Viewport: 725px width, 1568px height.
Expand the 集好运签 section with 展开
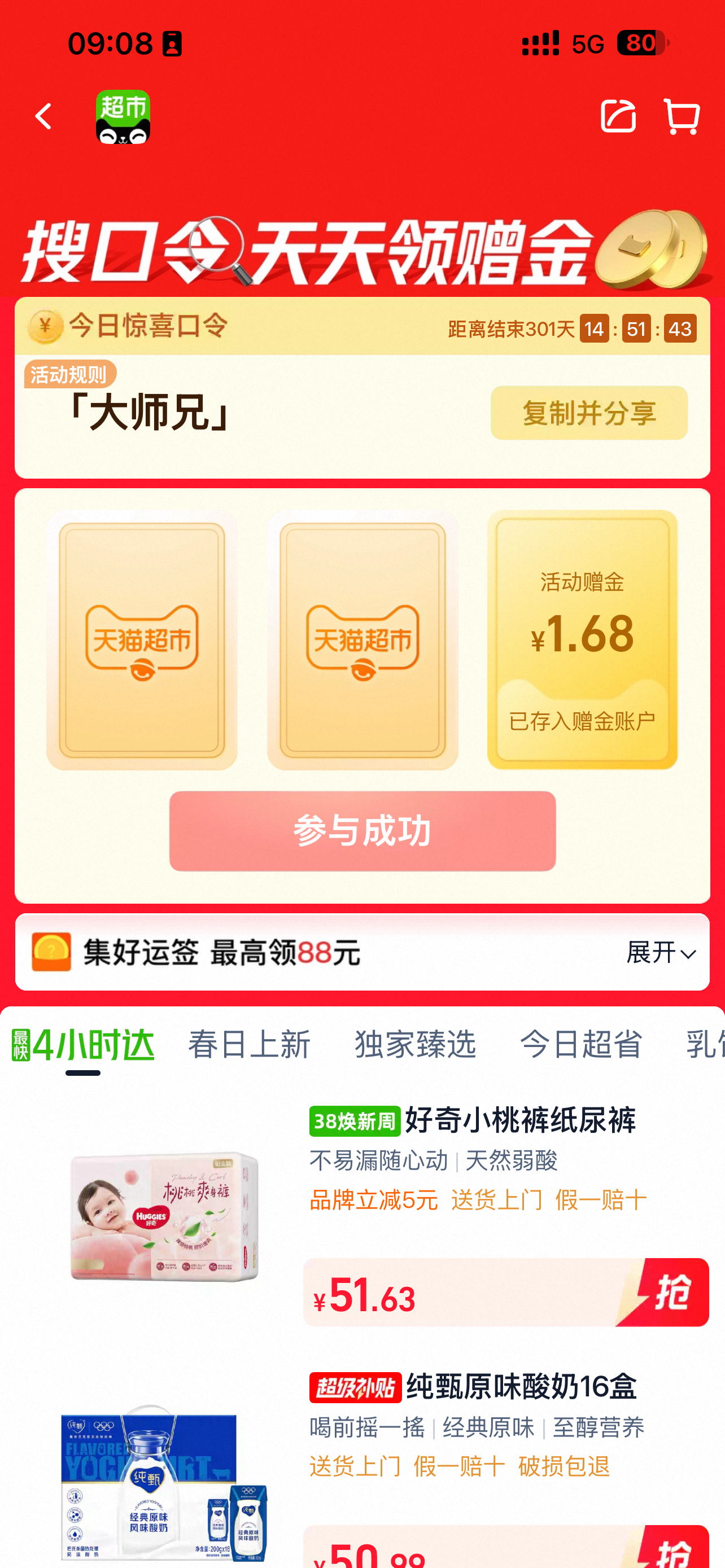coord(661,953)
